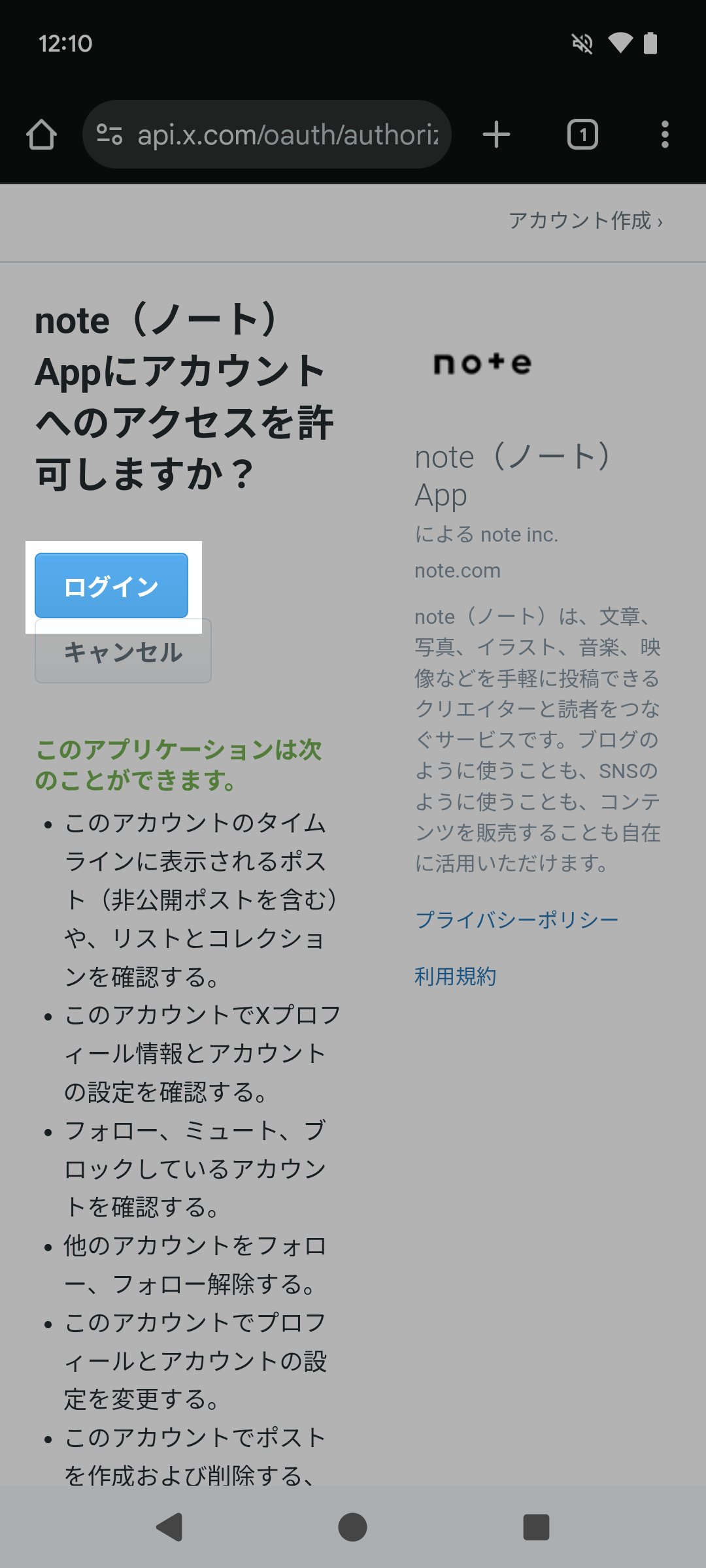Open a new tab with the plus icon
This screenshot has width=706, height=1568.
coord(496,134)
